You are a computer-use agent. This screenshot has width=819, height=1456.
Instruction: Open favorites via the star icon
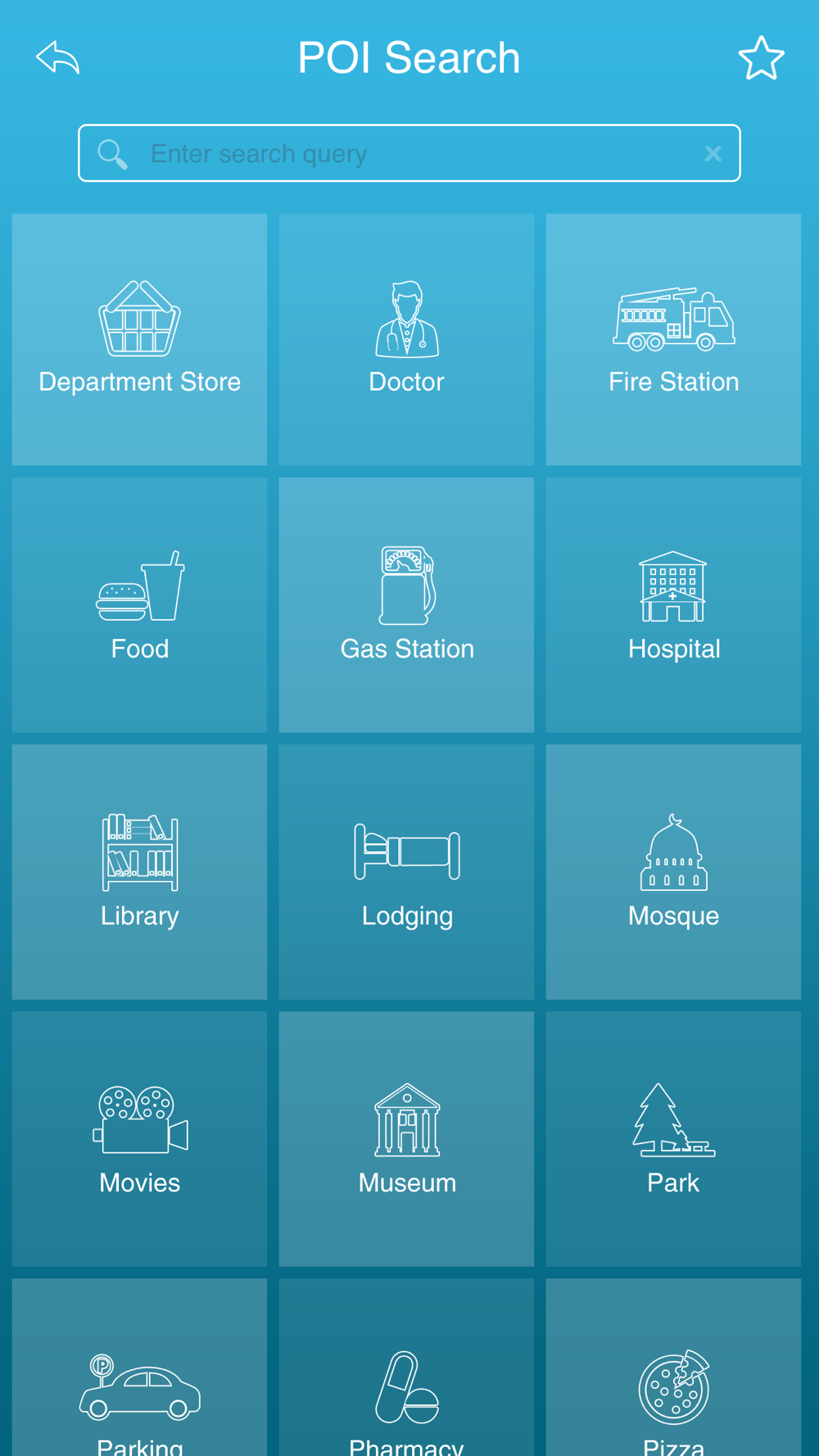point(761,57)
